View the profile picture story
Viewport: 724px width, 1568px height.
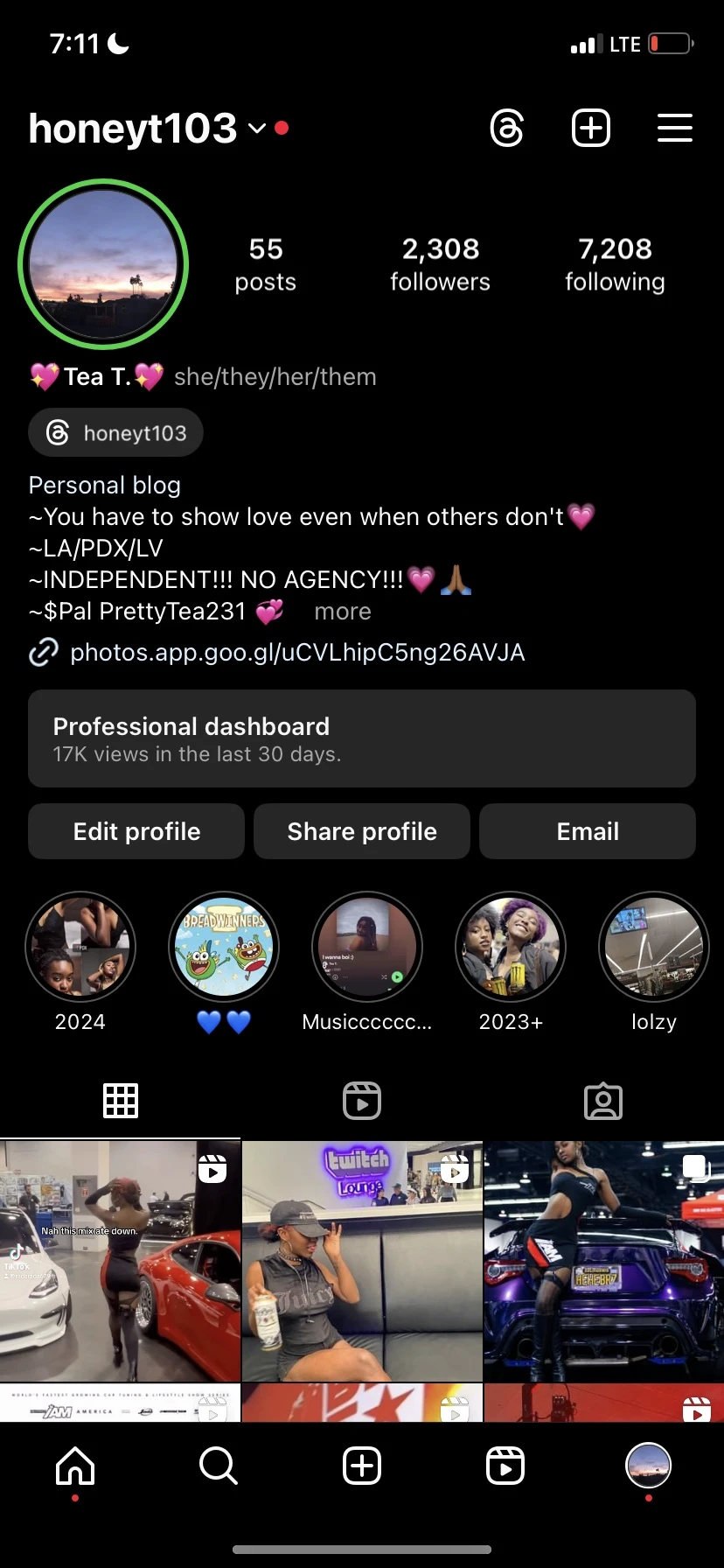(104, 264)
